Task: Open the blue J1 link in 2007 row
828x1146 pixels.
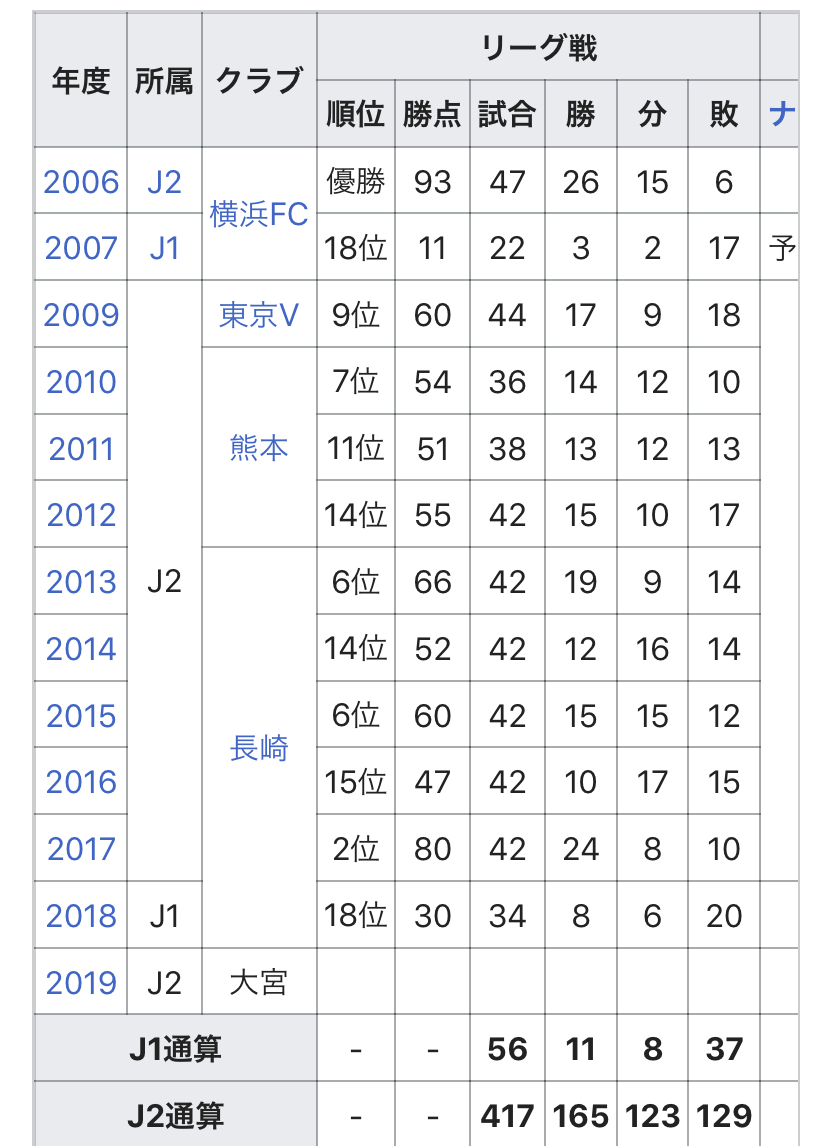Action: click(x=164, y=248)
